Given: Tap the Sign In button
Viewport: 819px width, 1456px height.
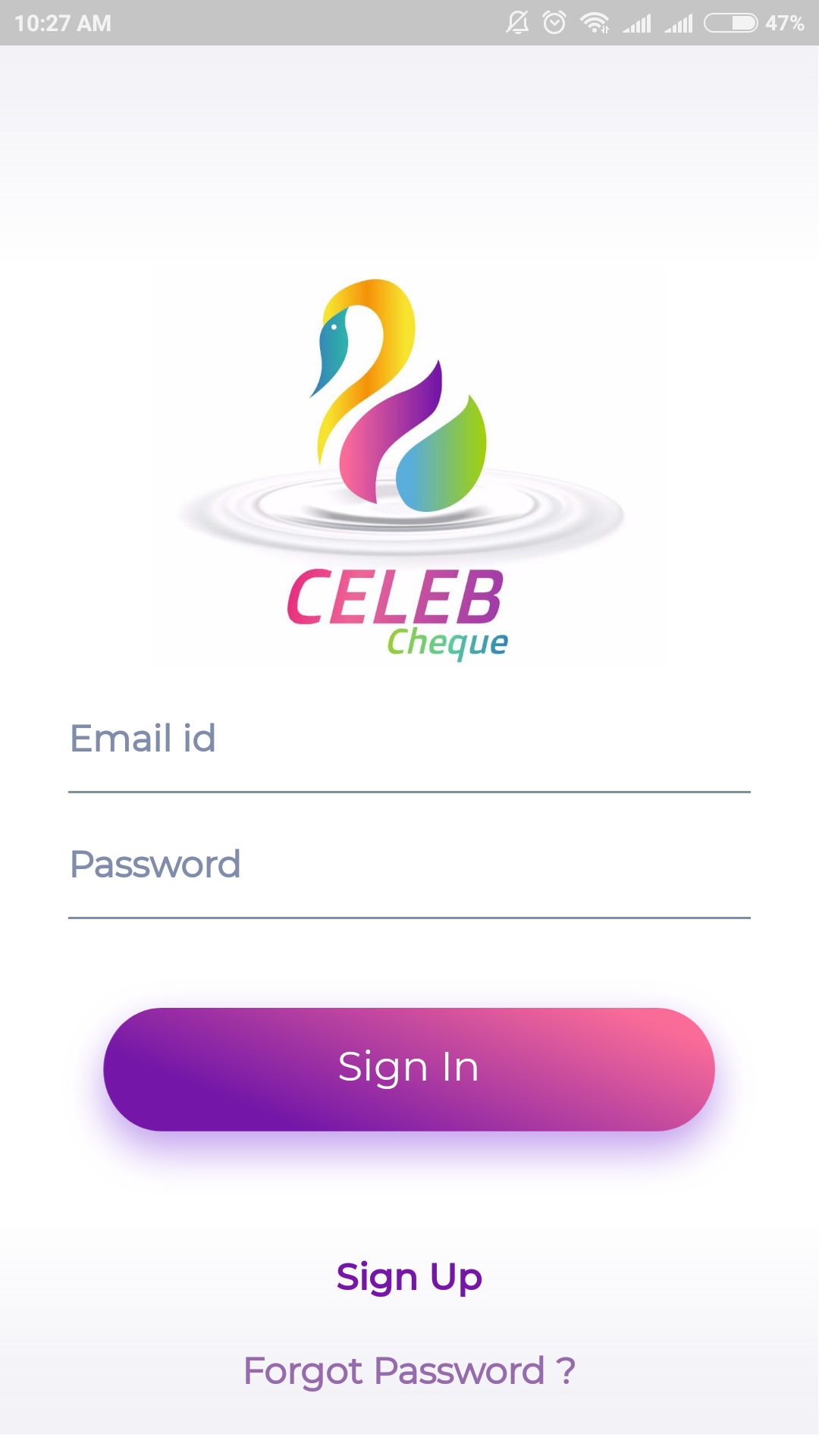Looking at the screenshot, I should (409, 1068).
